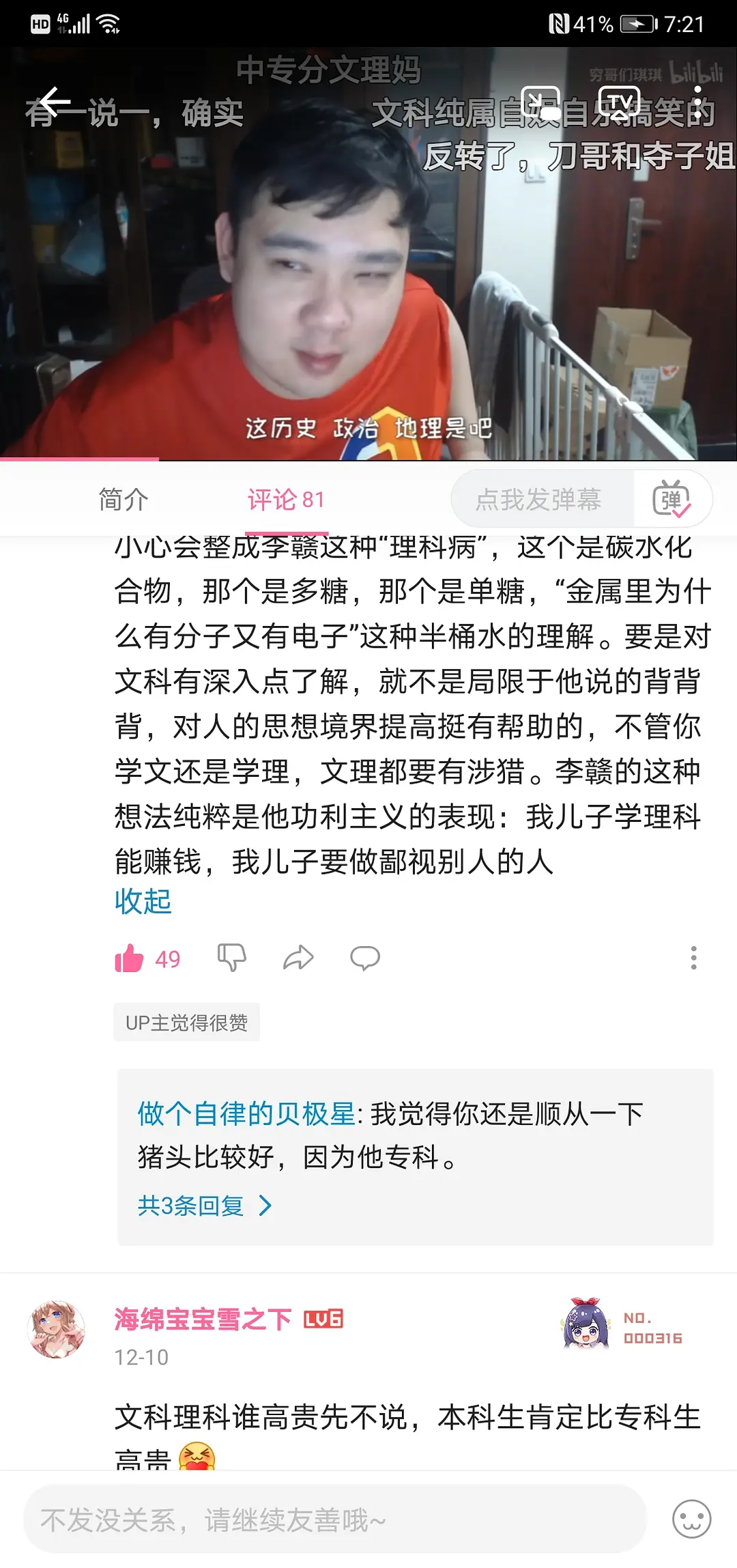Viewport: 737px width, 1568px height.
Task: Open 做个自律的贝极星's profile
Action: point(246,1114)
